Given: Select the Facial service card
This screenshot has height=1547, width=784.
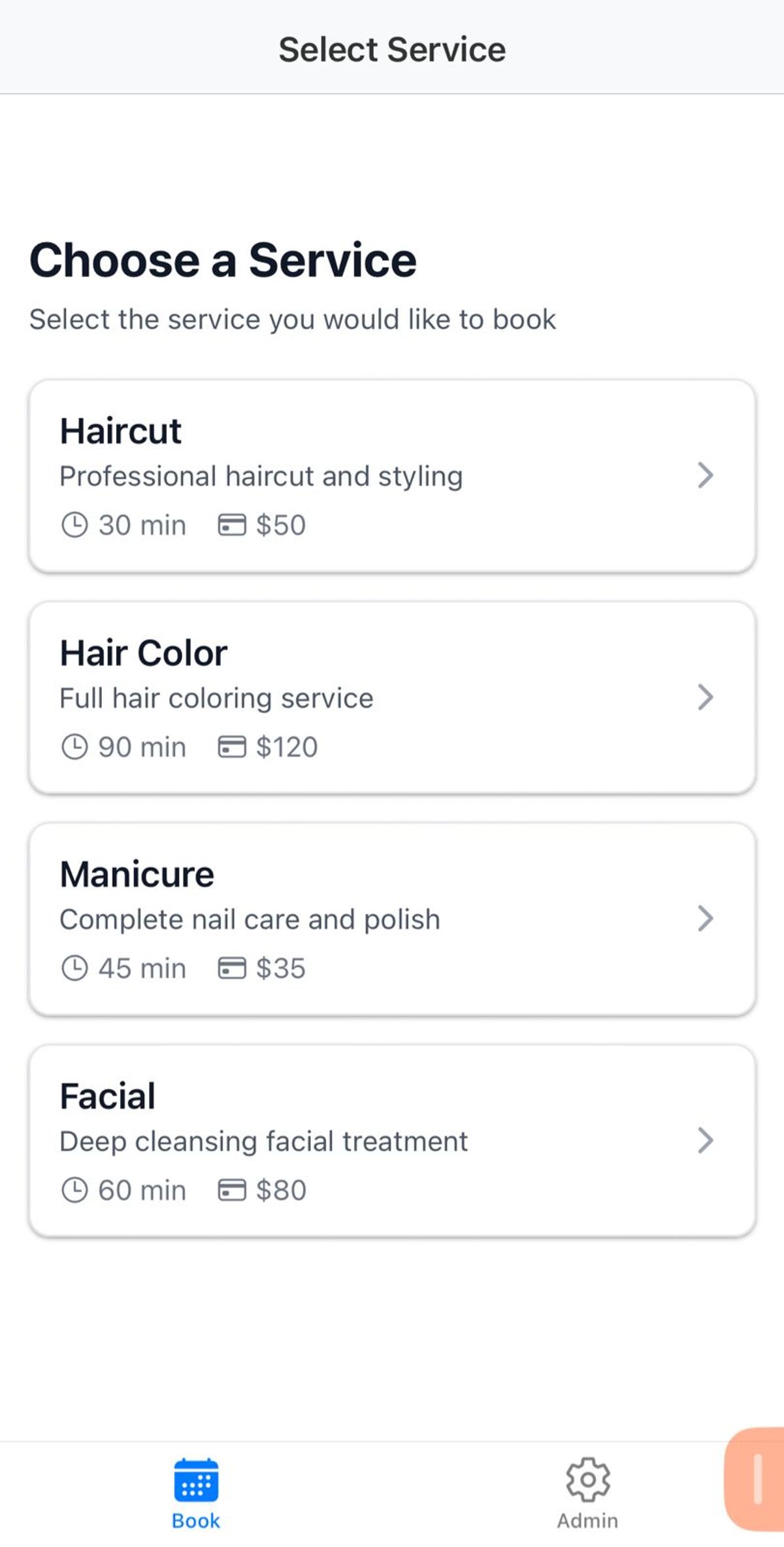Looking at the screenshot, I should click(x=392, y=1141).
